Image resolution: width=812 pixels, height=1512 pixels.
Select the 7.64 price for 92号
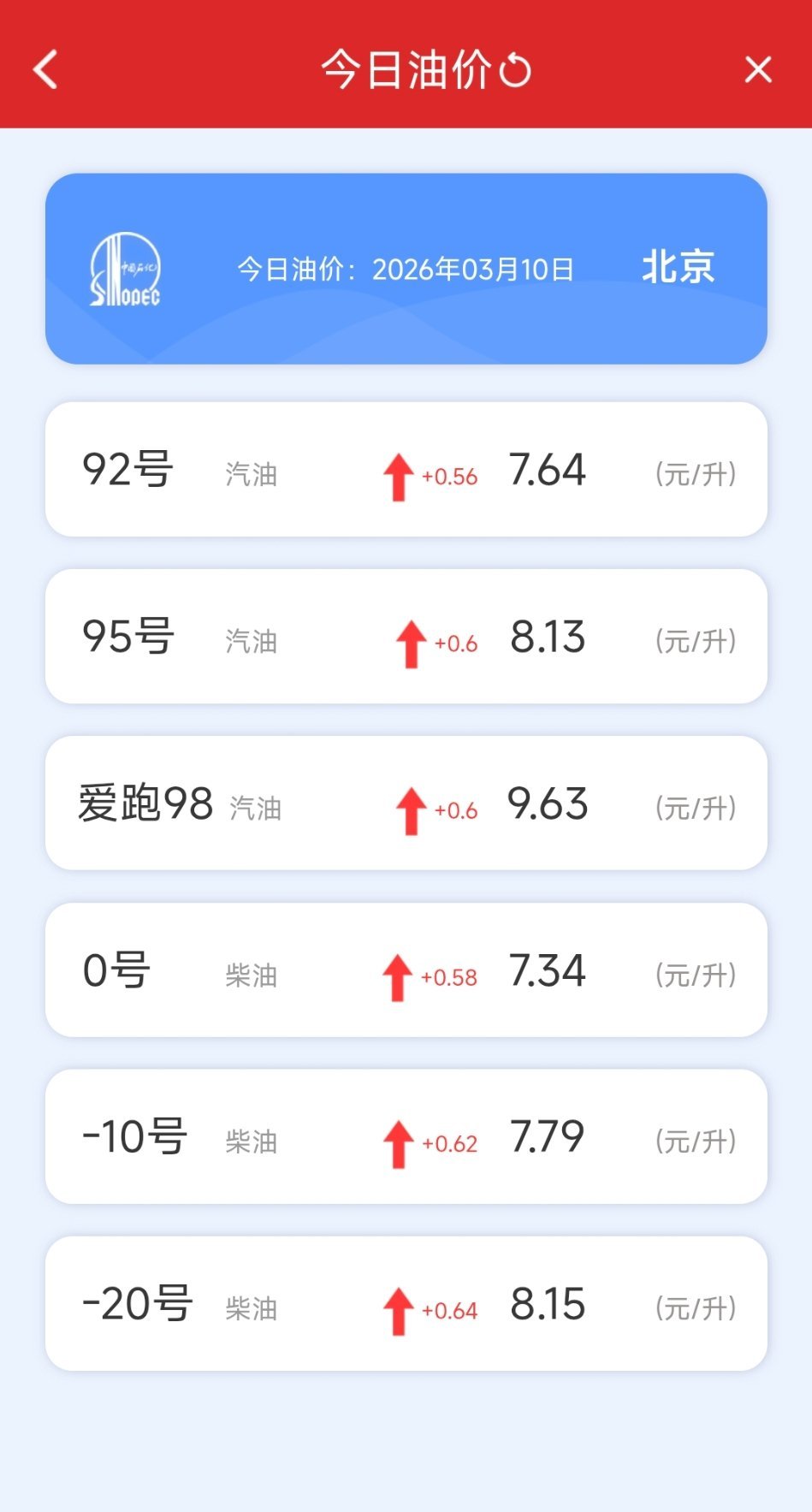point(548,469)
